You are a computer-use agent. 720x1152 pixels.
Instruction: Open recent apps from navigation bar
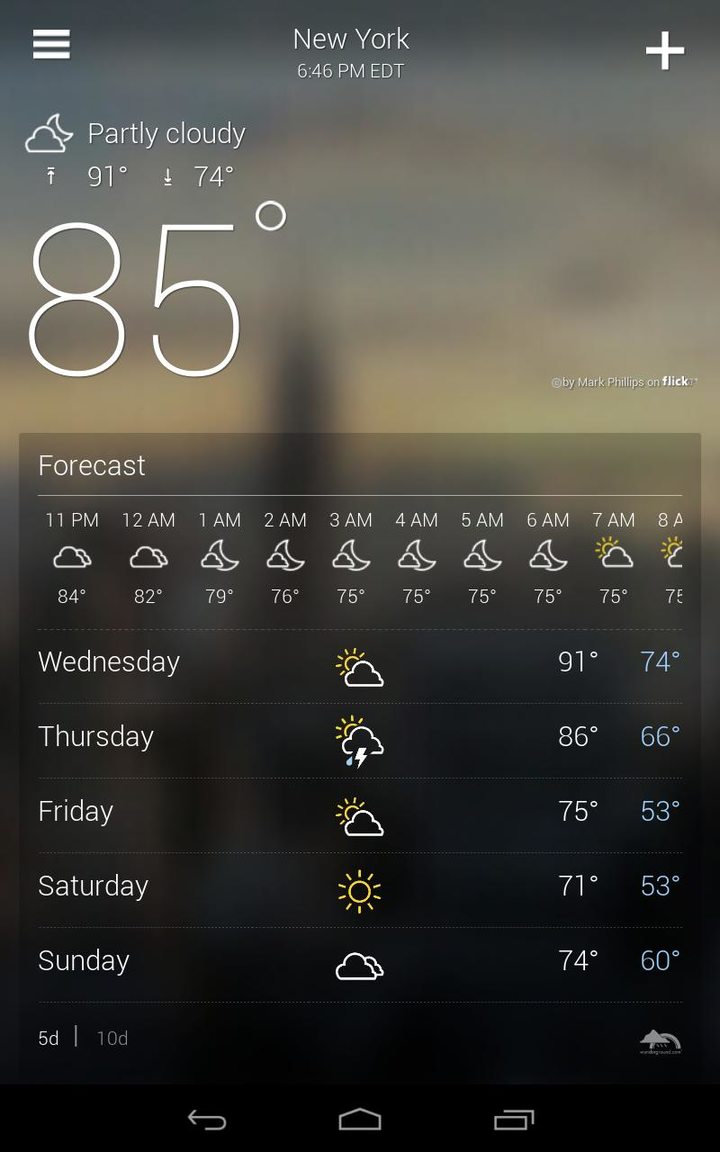[514, 1120]
